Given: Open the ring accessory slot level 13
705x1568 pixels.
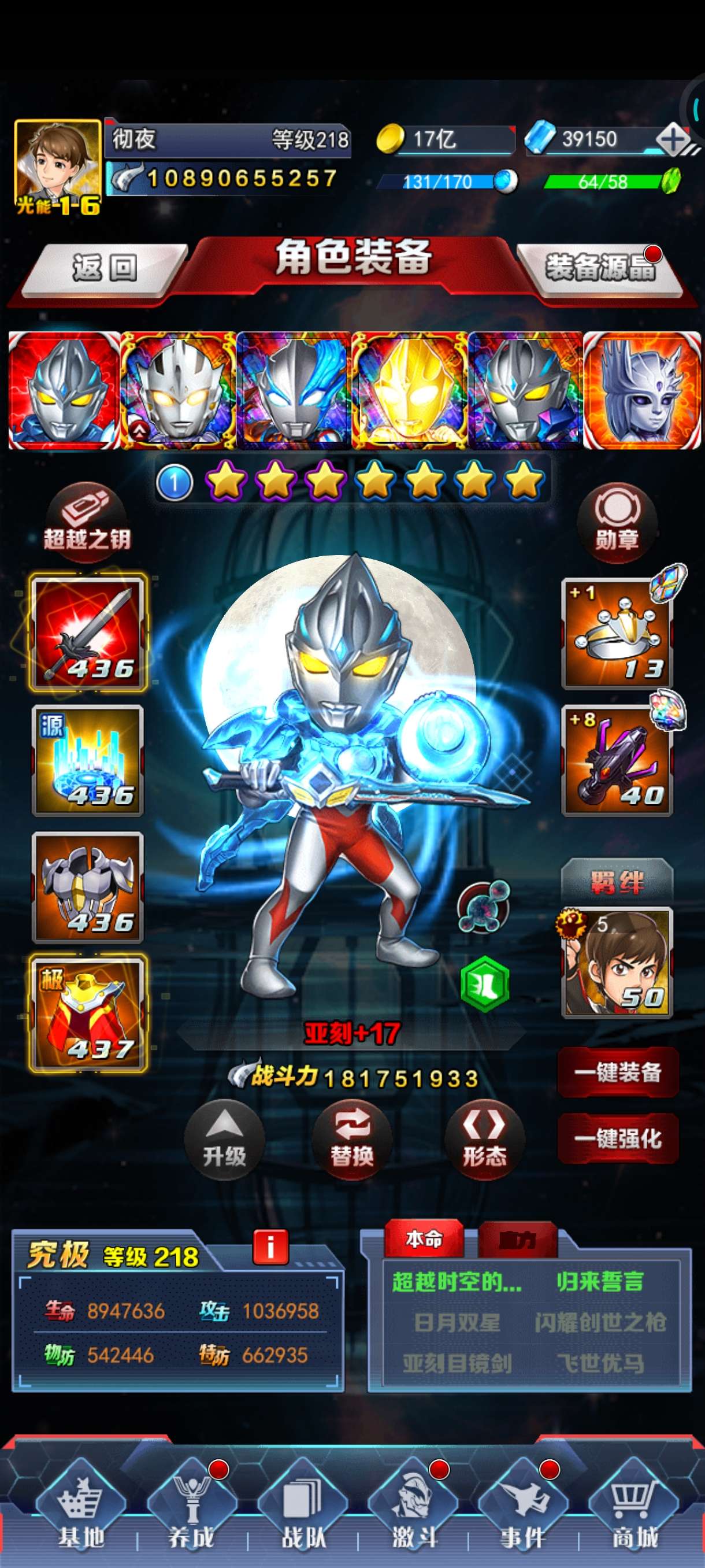Looking at the screenshot, I should [617, 634].
